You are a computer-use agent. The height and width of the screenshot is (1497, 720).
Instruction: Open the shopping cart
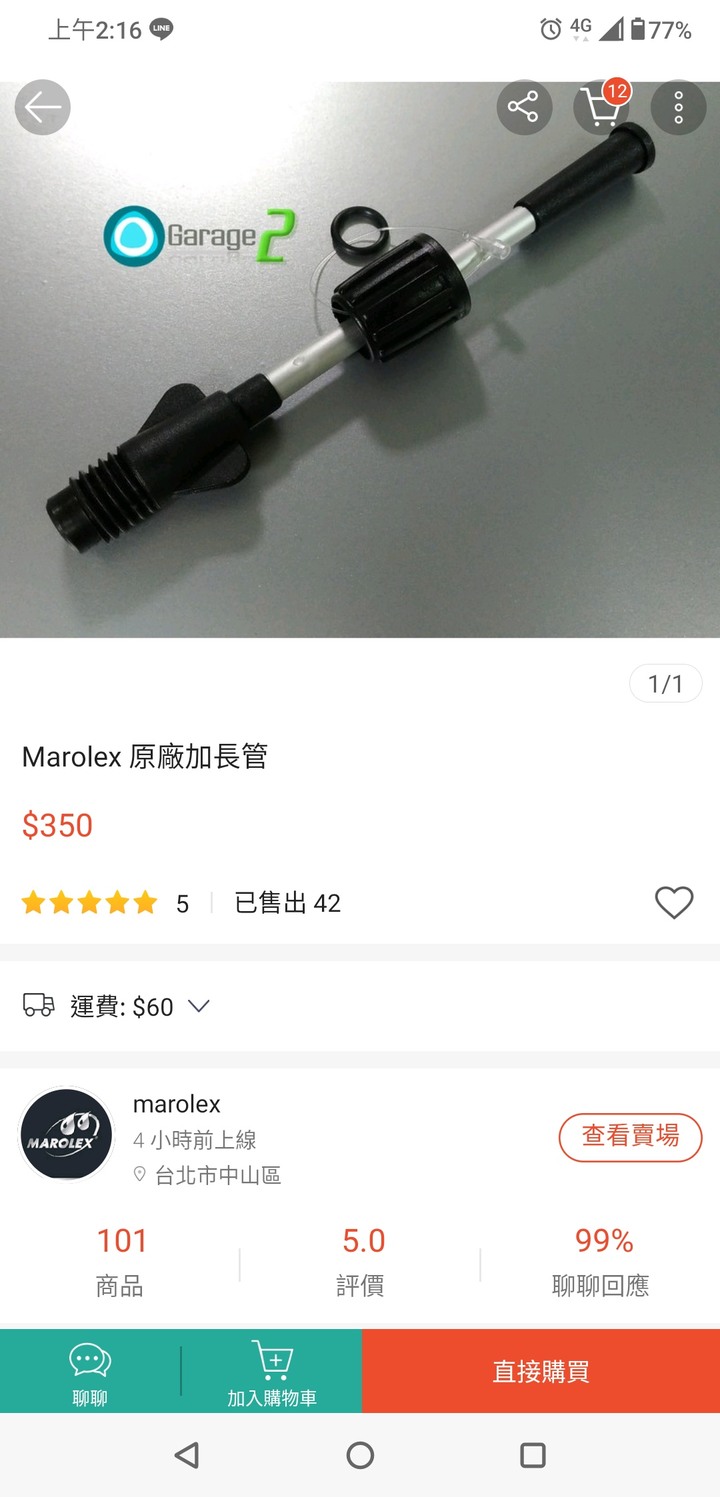click(600, 107)
